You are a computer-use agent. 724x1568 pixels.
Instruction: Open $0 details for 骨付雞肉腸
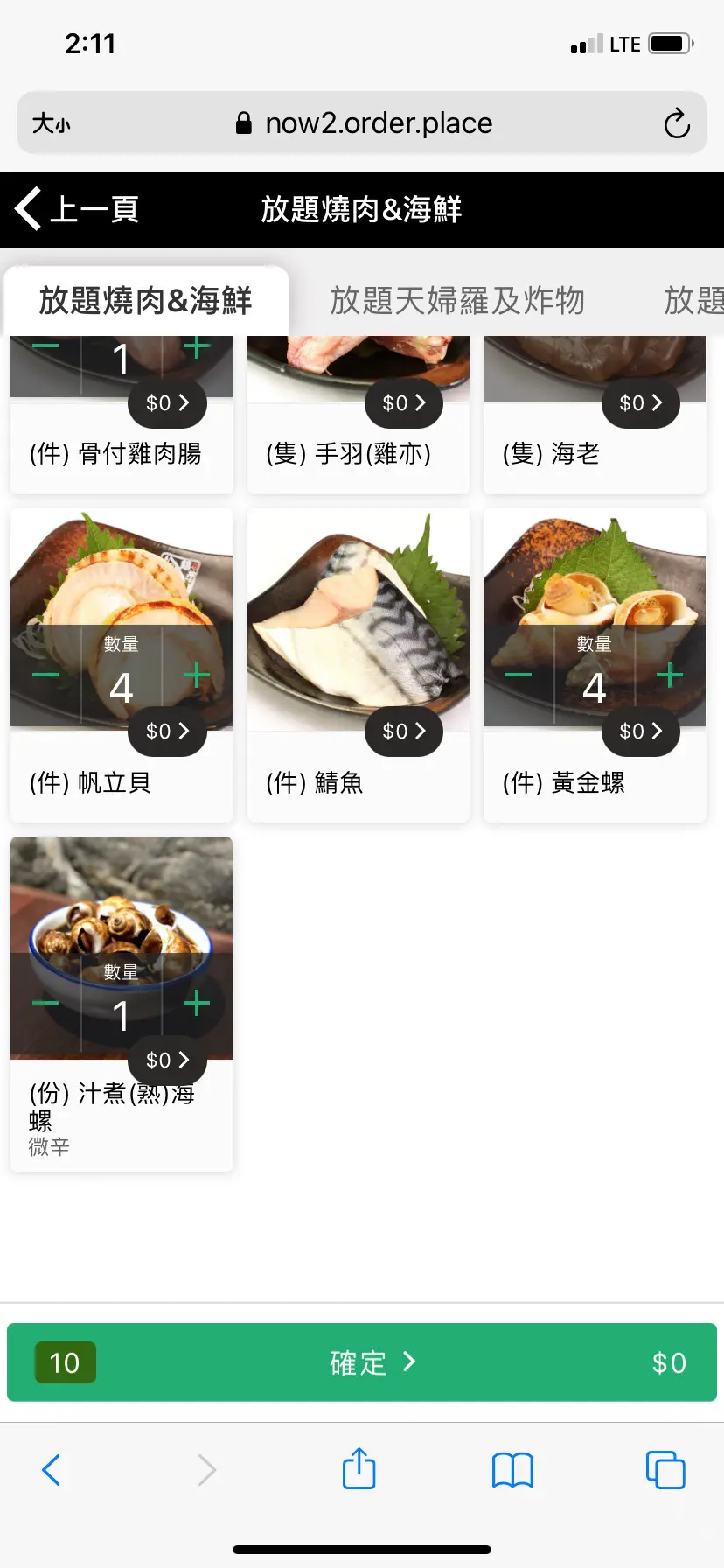coord(167,402)
